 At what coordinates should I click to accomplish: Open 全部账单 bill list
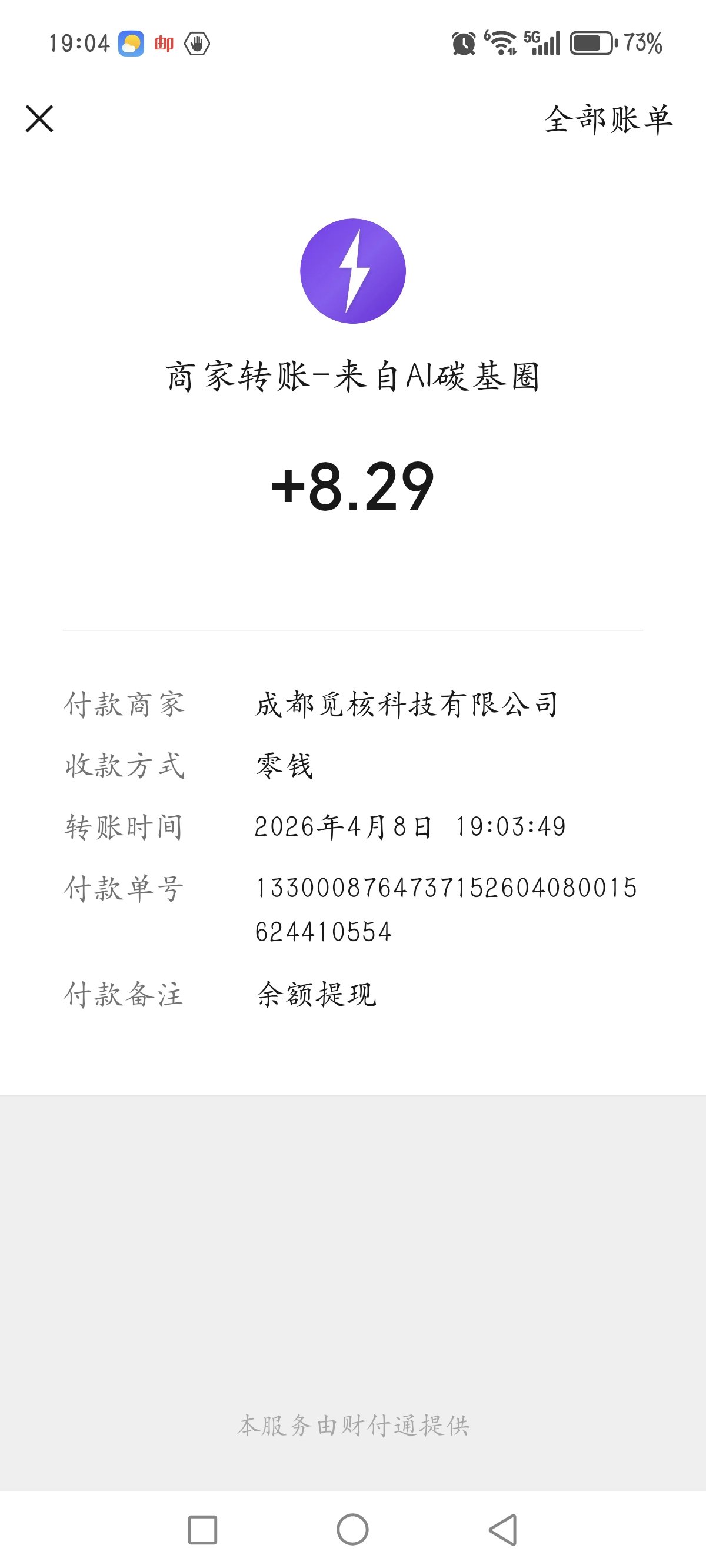coord(608,119)
